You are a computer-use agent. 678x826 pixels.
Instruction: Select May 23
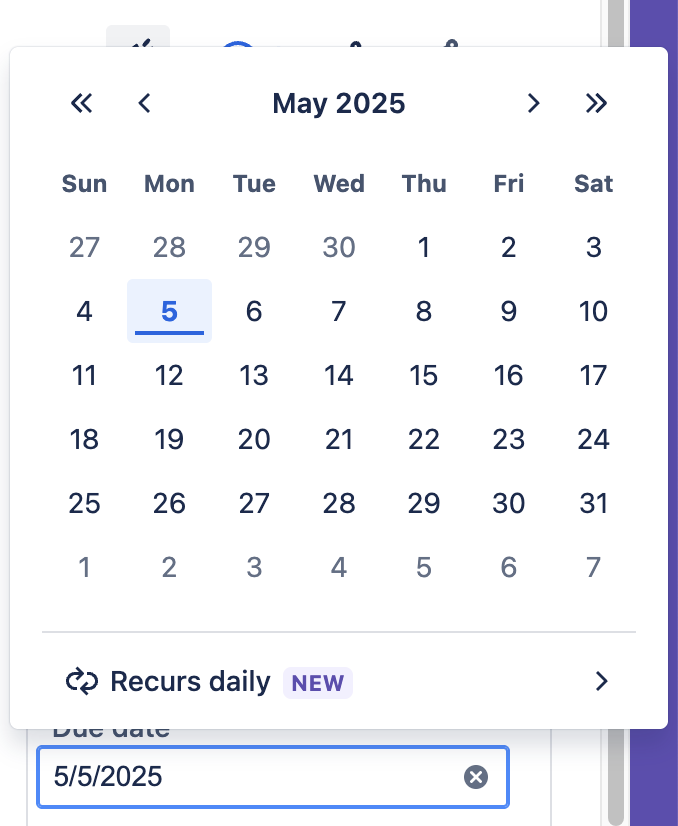point(509,439)
